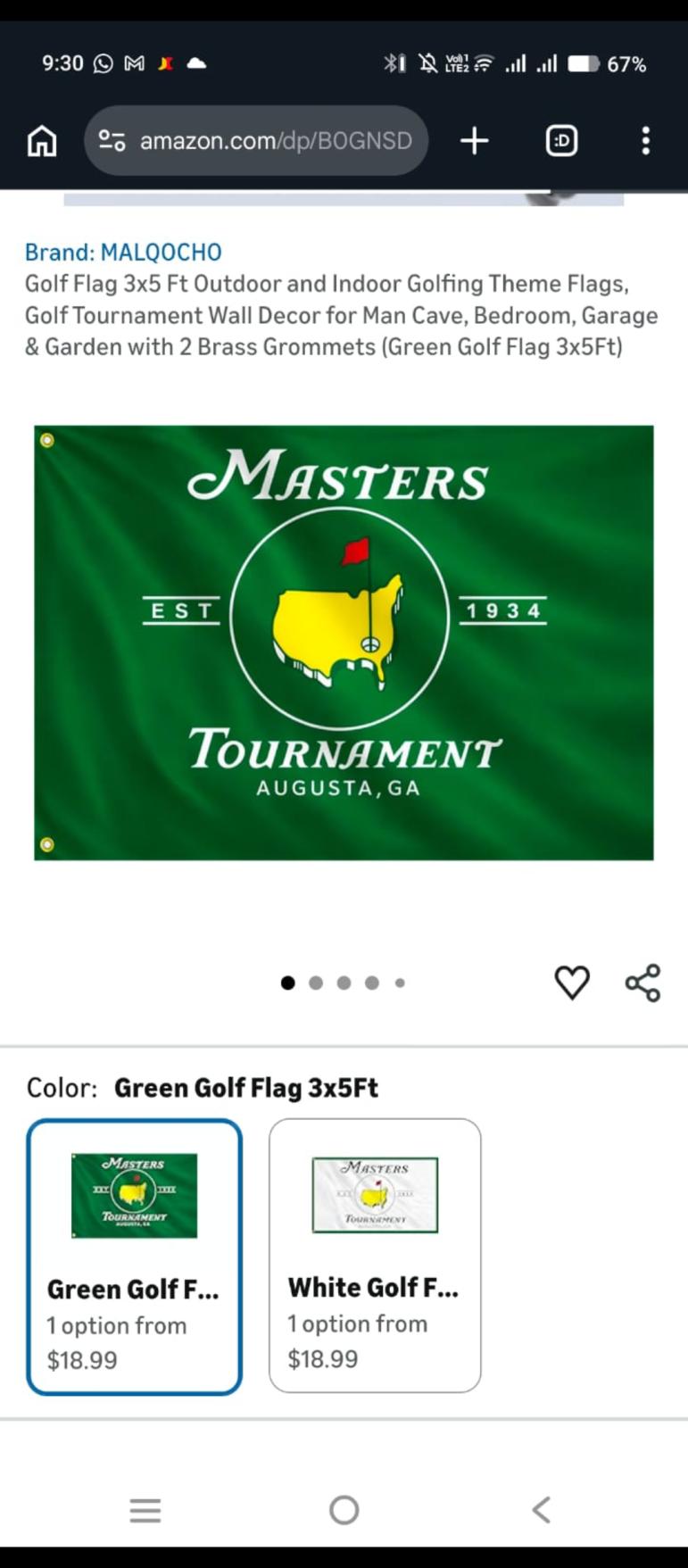
Task: Open recent apps from navigation bar
Action: click(145, 1510)
